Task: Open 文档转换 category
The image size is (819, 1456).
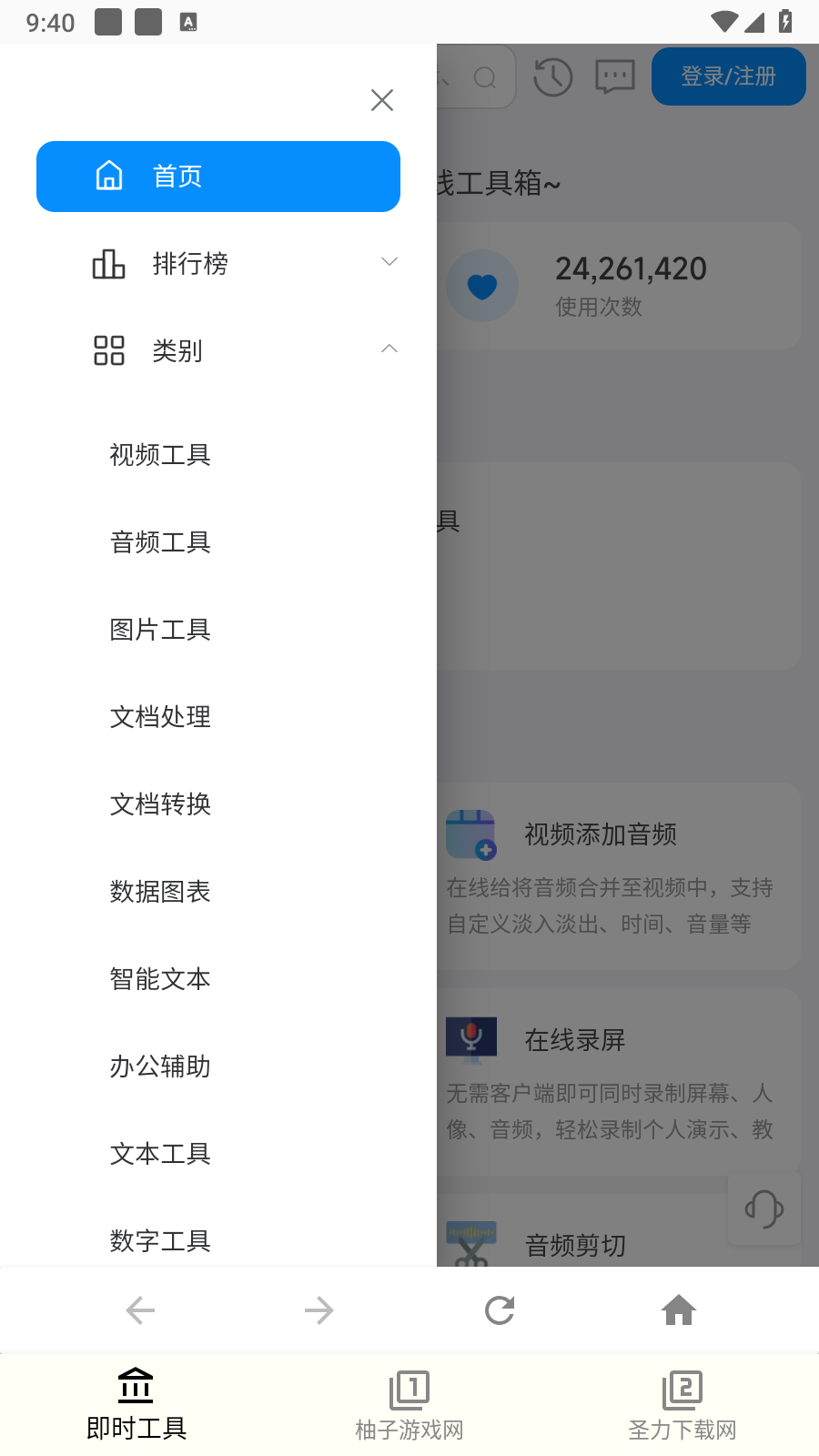Action: [x=160, y=804]
